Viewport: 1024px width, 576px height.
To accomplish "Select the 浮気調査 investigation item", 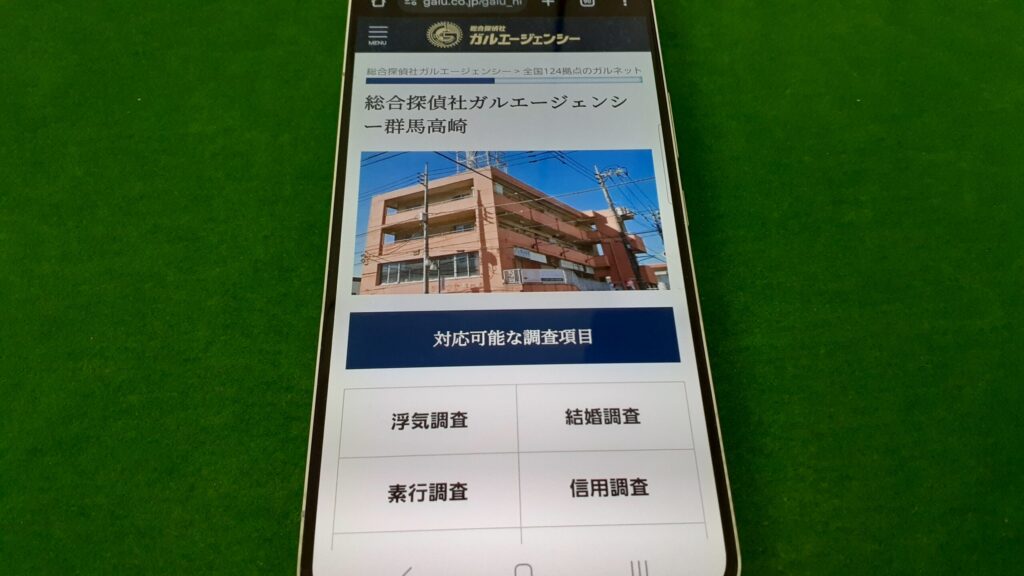I will tap(429, 420).
